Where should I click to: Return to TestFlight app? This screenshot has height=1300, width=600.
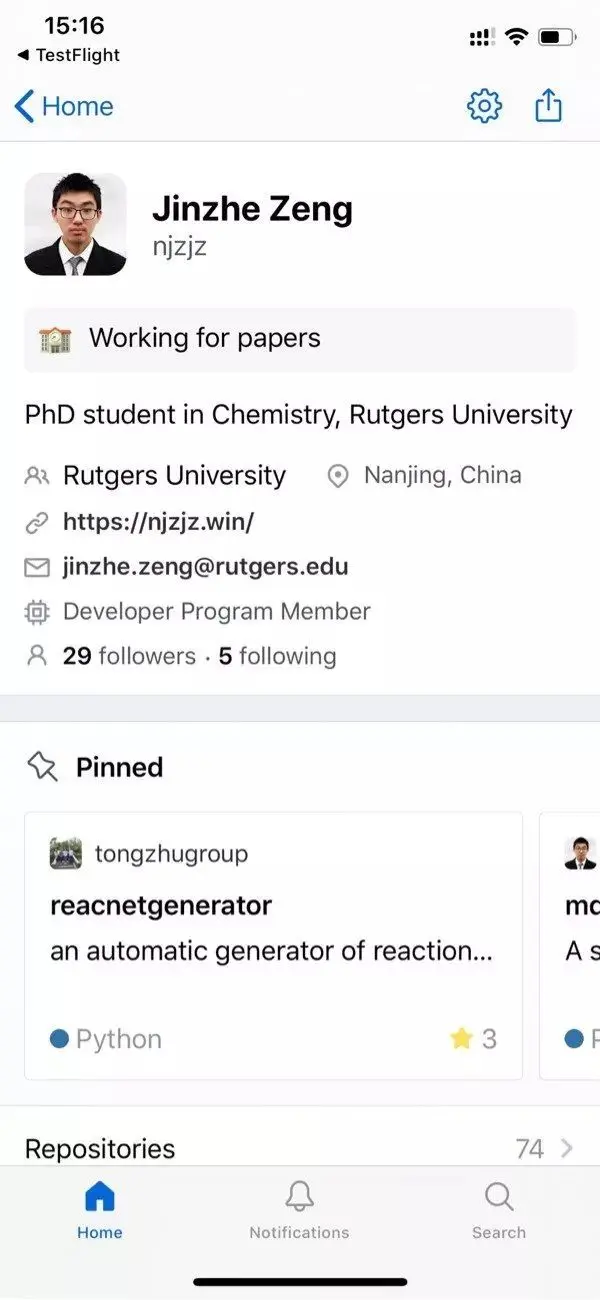point(68,55)
